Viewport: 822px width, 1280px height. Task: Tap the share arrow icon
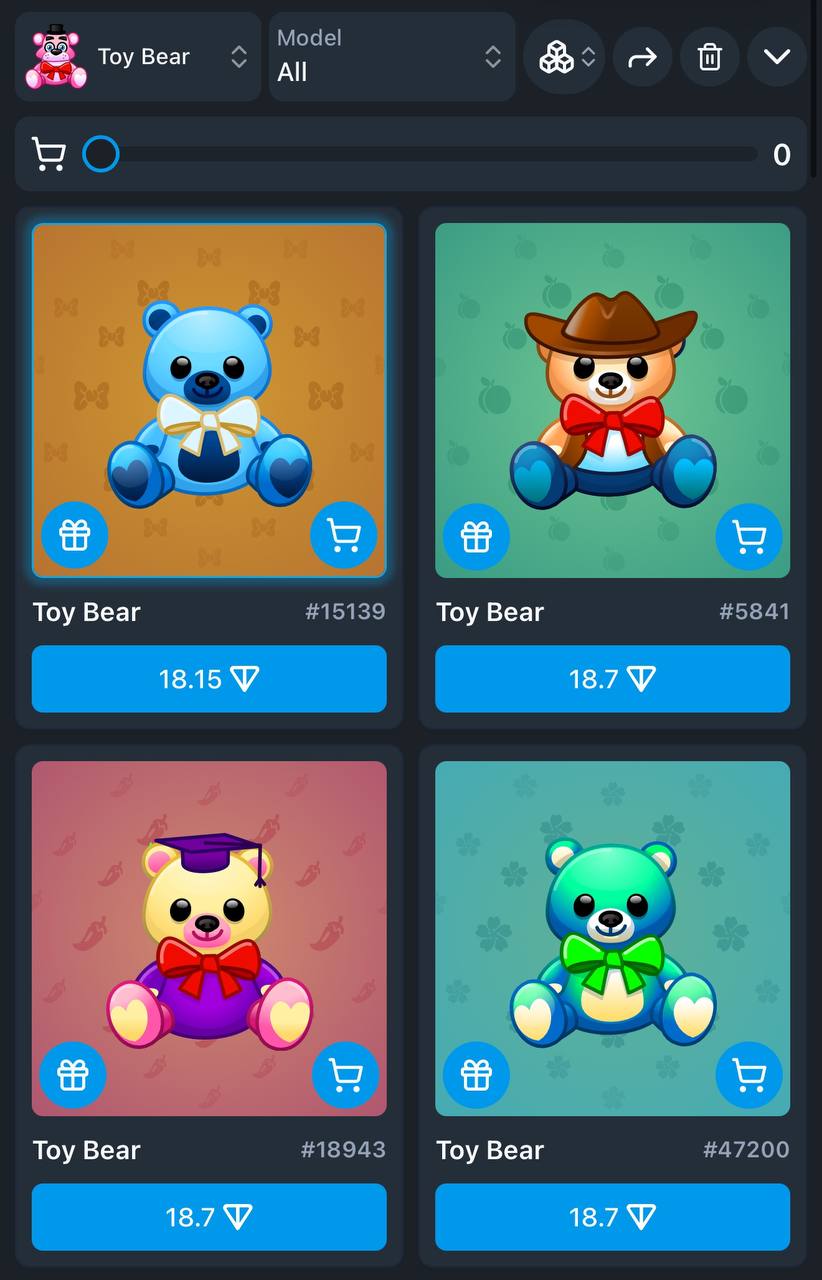point(642,57)
